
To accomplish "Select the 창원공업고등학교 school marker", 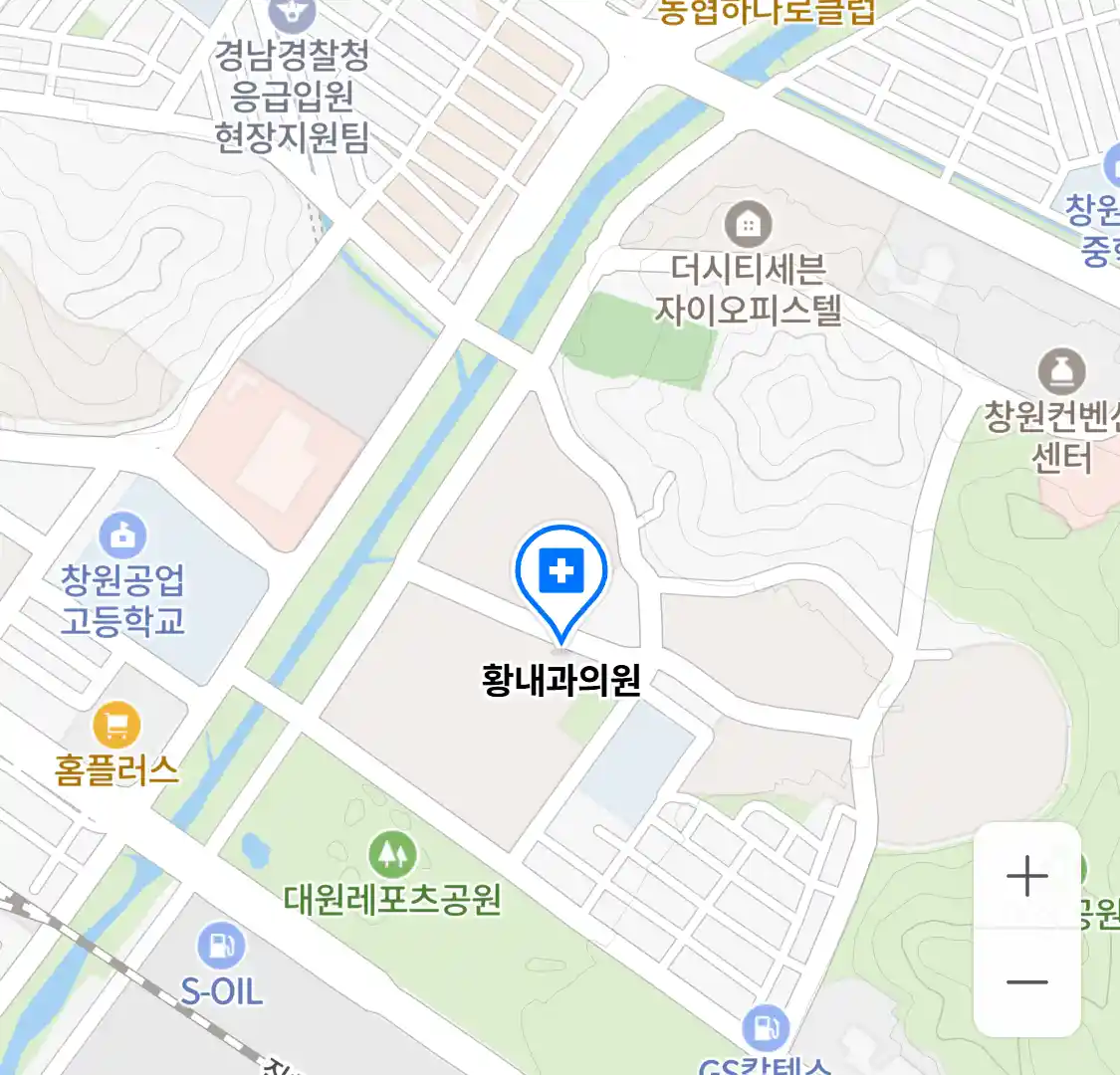I will [x=122, y=537].
